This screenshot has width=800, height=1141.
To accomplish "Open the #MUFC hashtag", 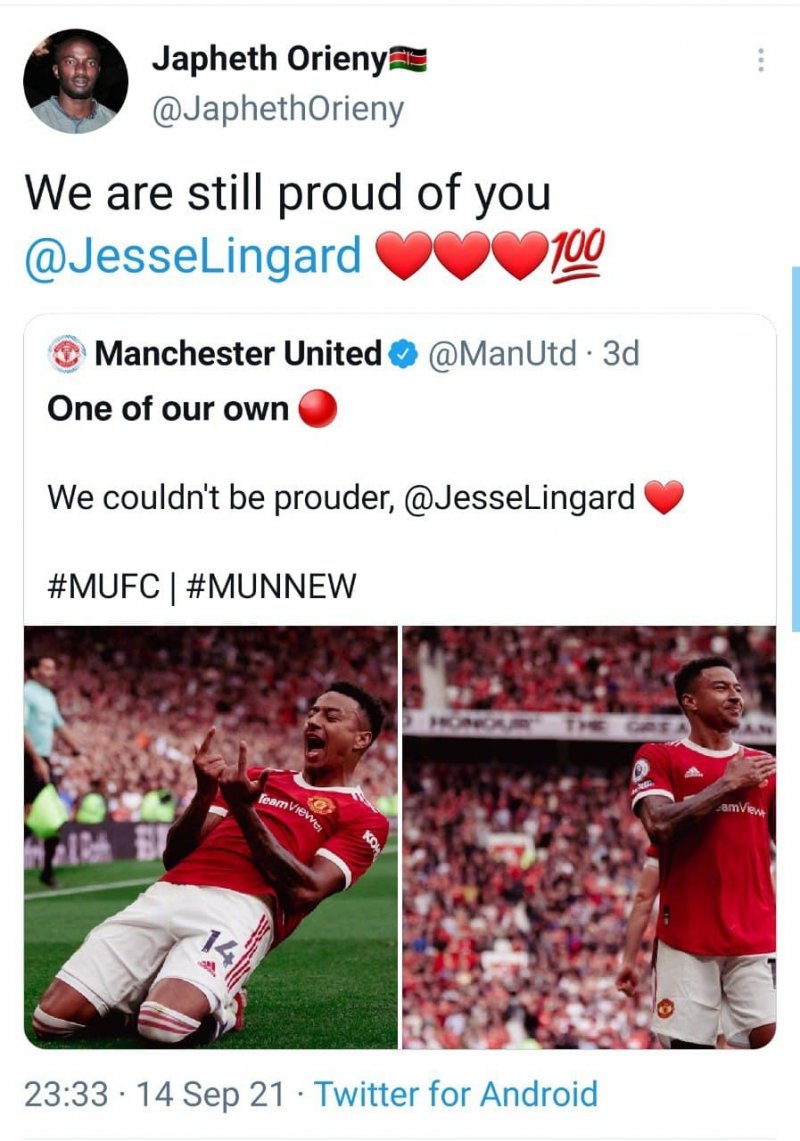I will point(104,586).
